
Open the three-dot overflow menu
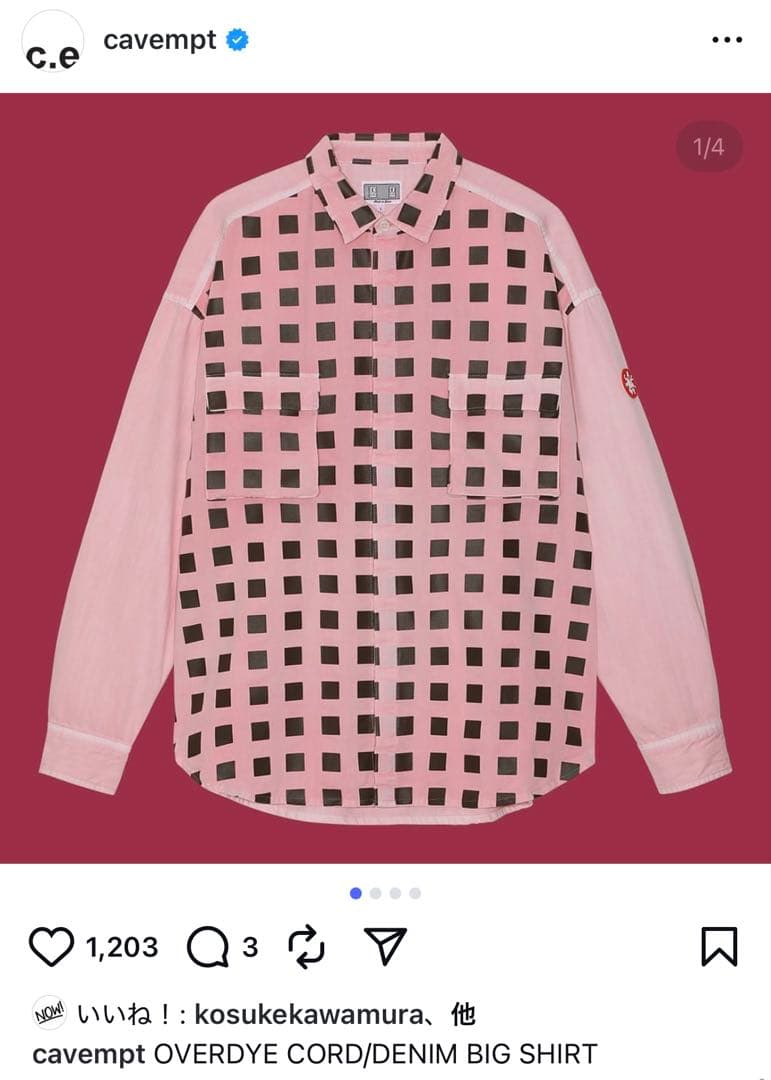[x=727, y=41]
